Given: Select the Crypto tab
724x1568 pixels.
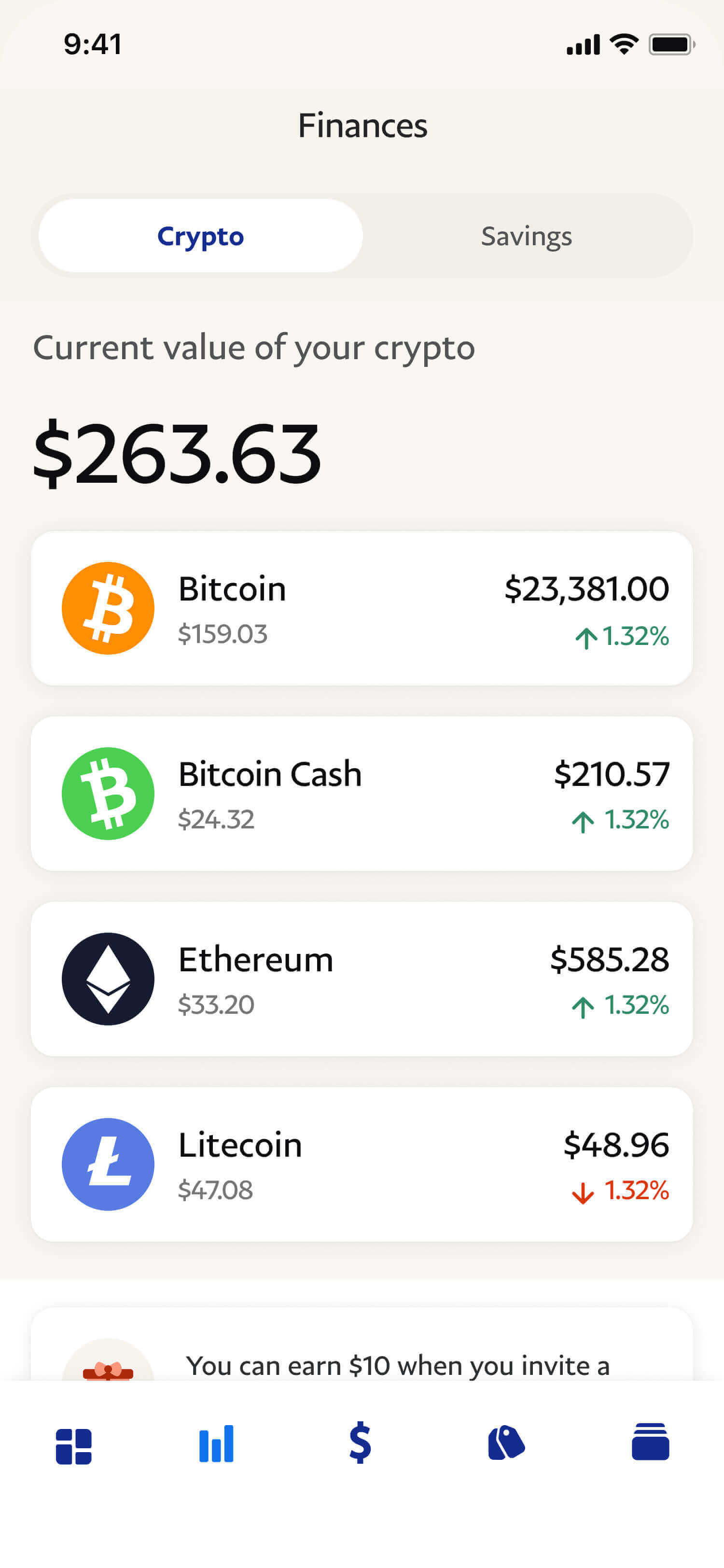Looking at the screenshot, I should point(201,236).
